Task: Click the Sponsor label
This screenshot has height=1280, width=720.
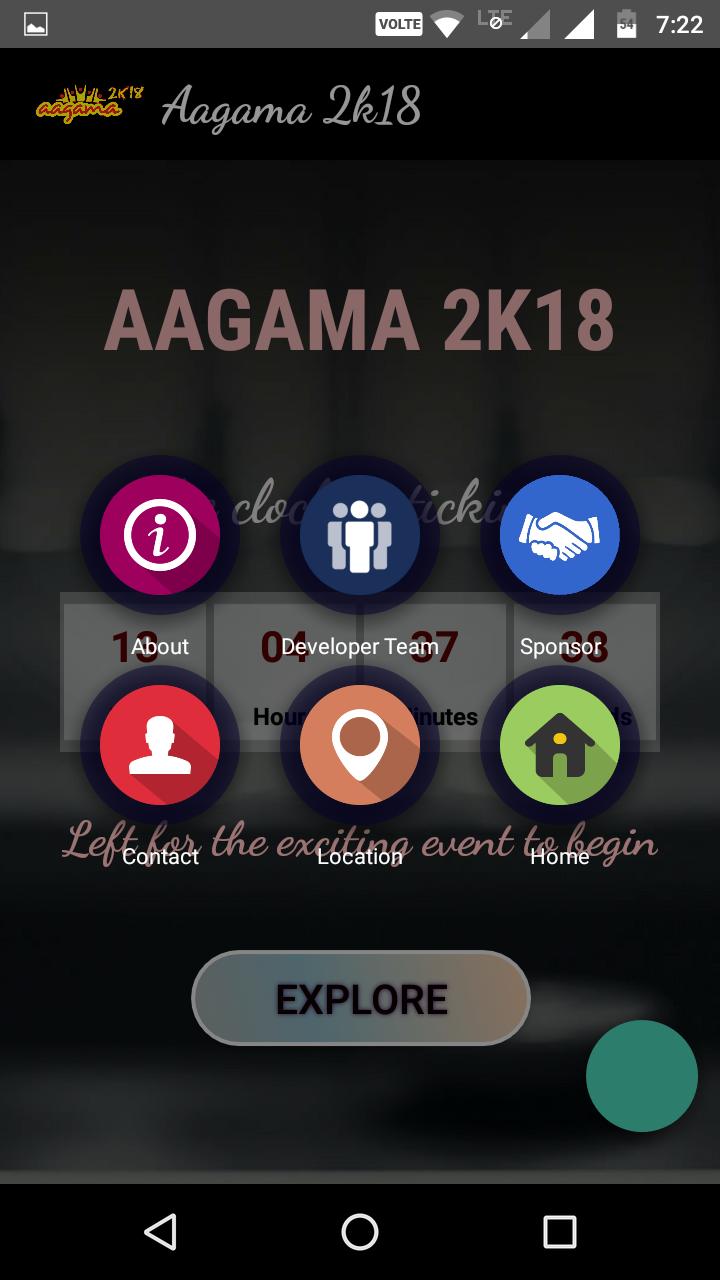Action: [x=560, y=647]
